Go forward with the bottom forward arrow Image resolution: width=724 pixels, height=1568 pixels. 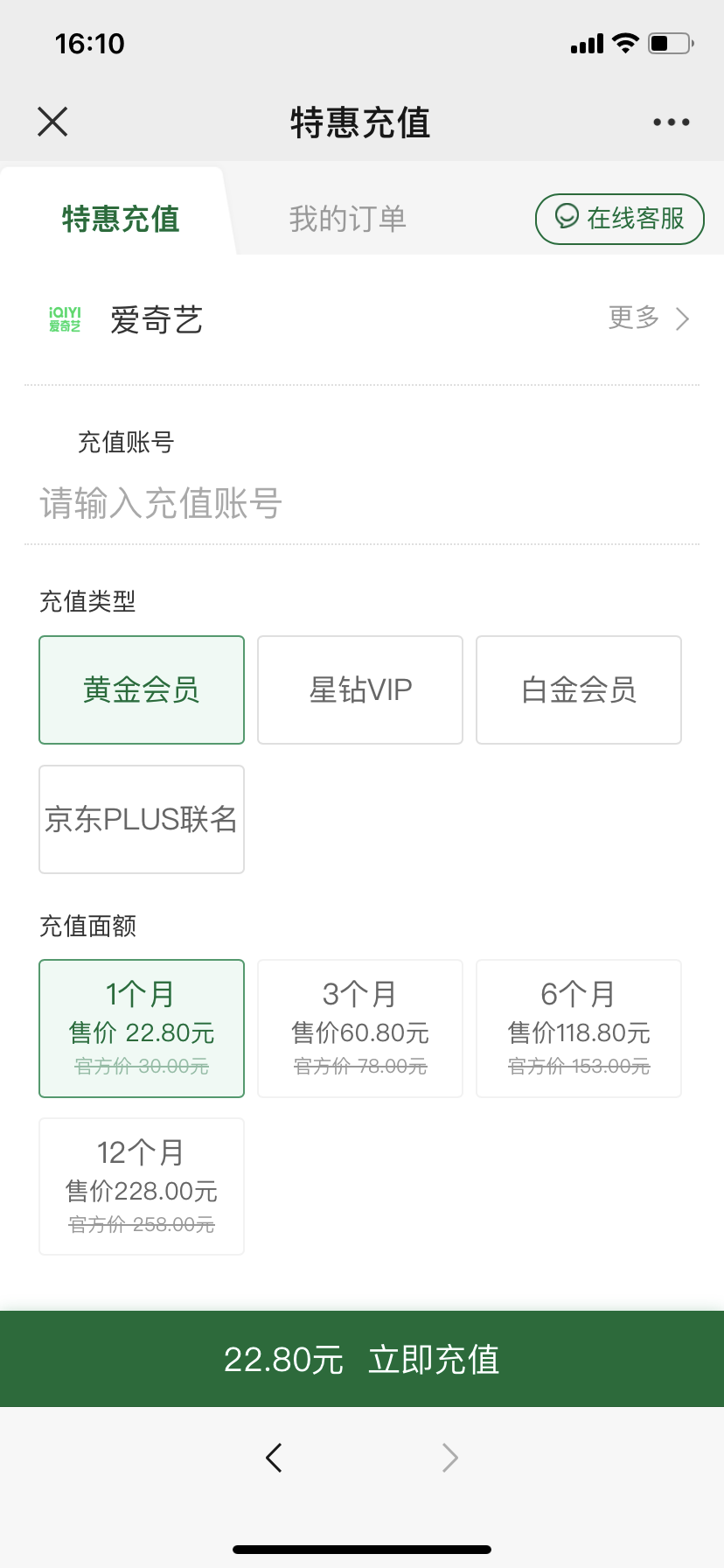(449, 1458)
